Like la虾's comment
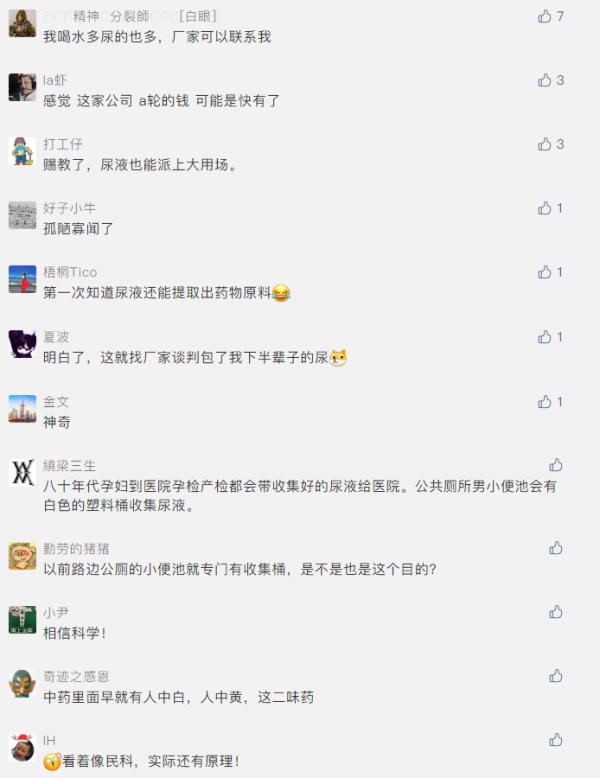This screenshot has height=778, width=600. pyautogui.click(x=545, y=80)
